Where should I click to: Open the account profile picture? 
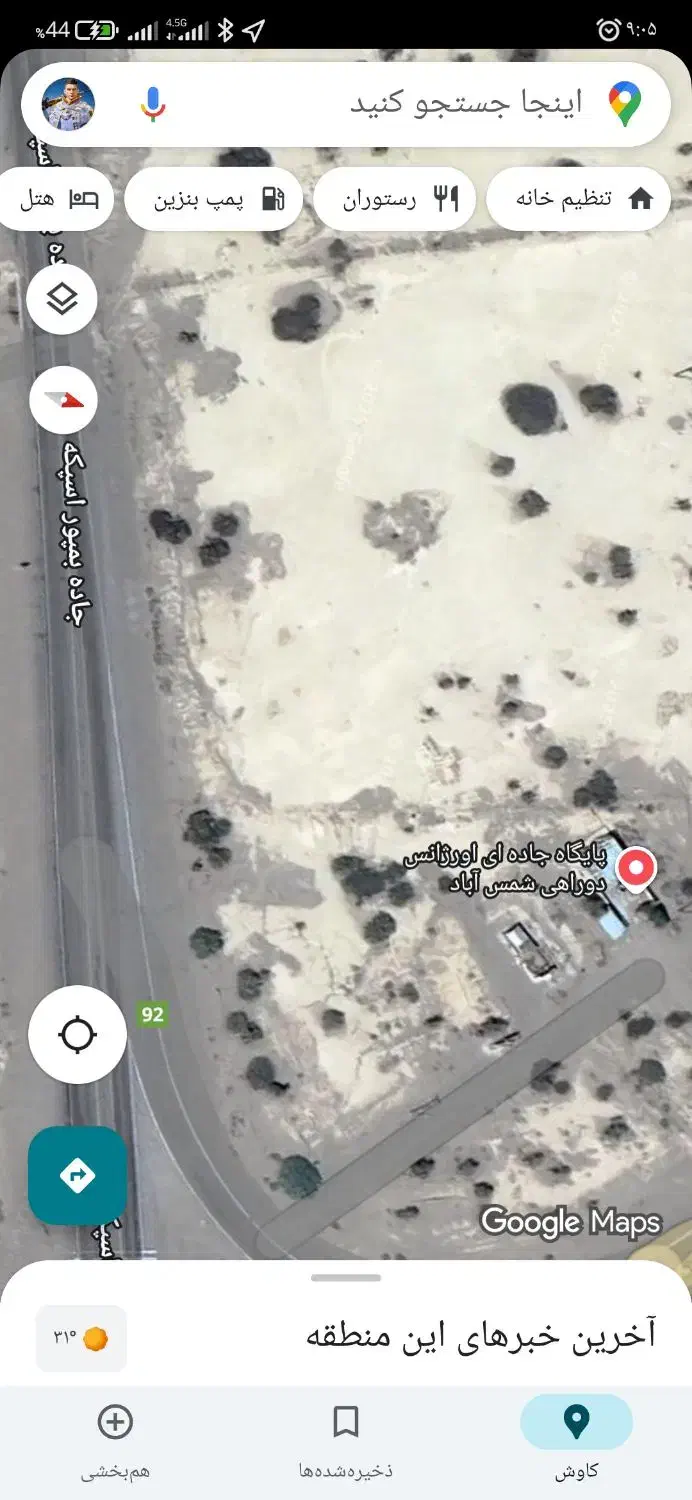[x=68, y=104]
